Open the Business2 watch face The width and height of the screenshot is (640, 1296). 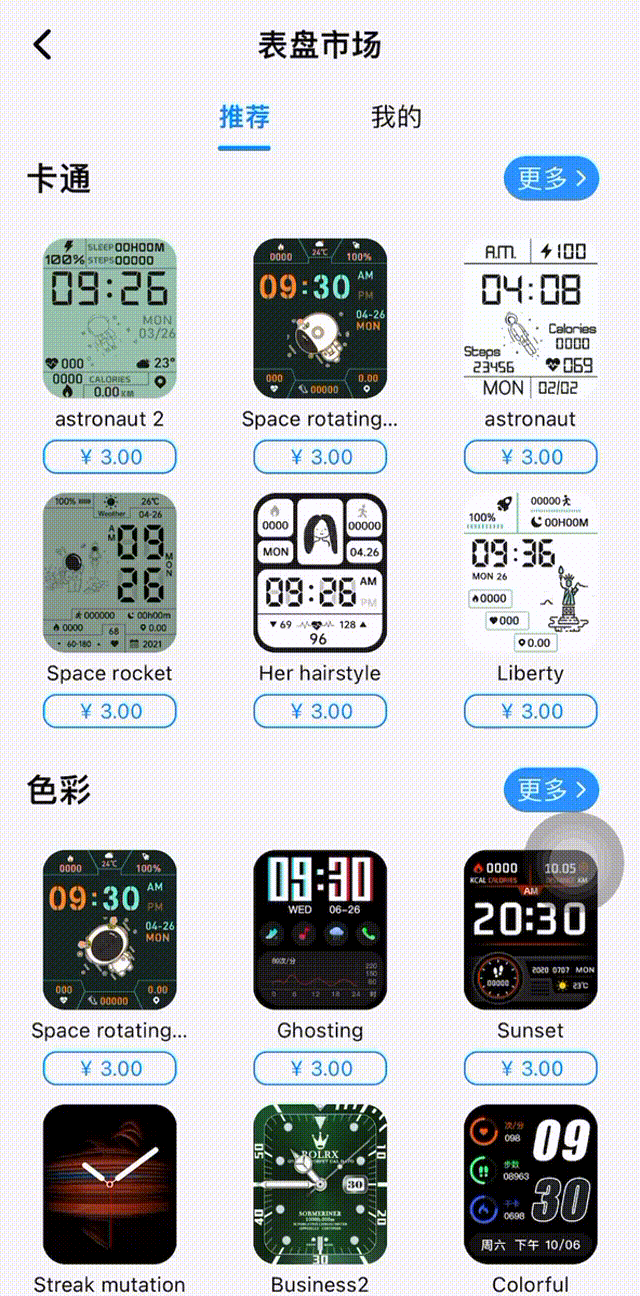(320, 1184)
